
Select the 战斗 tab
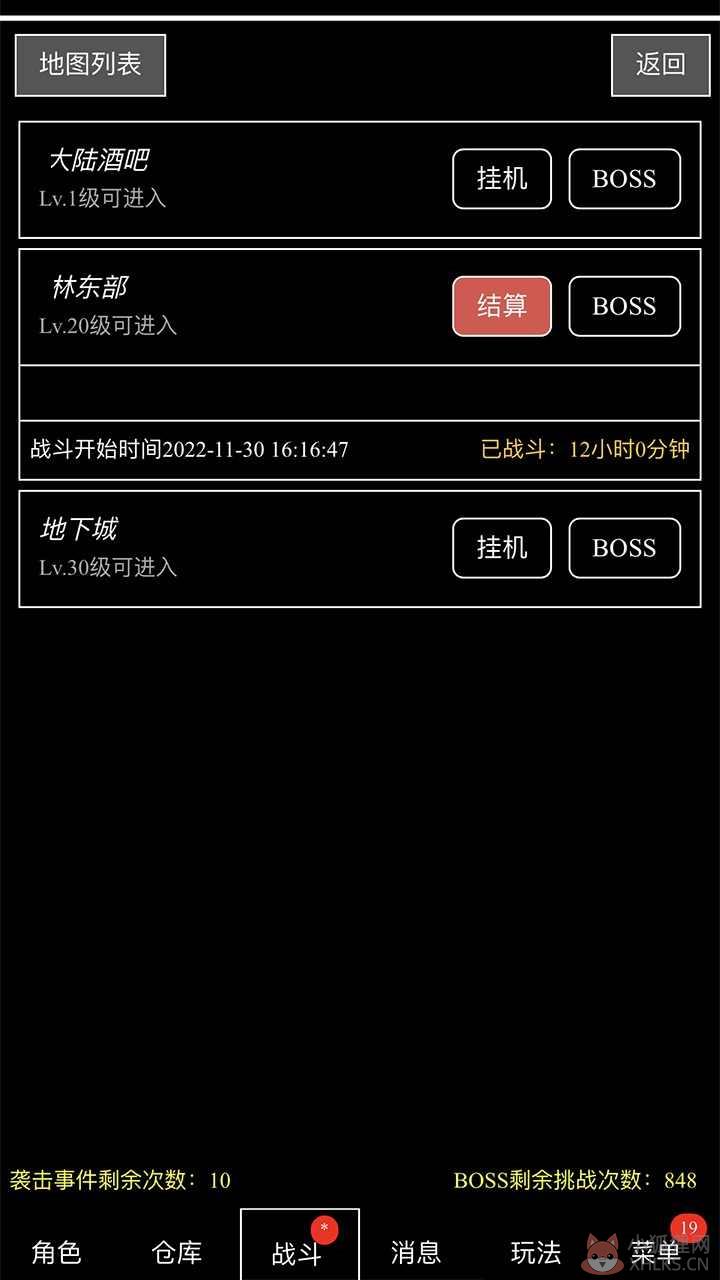coord(300,1246)
